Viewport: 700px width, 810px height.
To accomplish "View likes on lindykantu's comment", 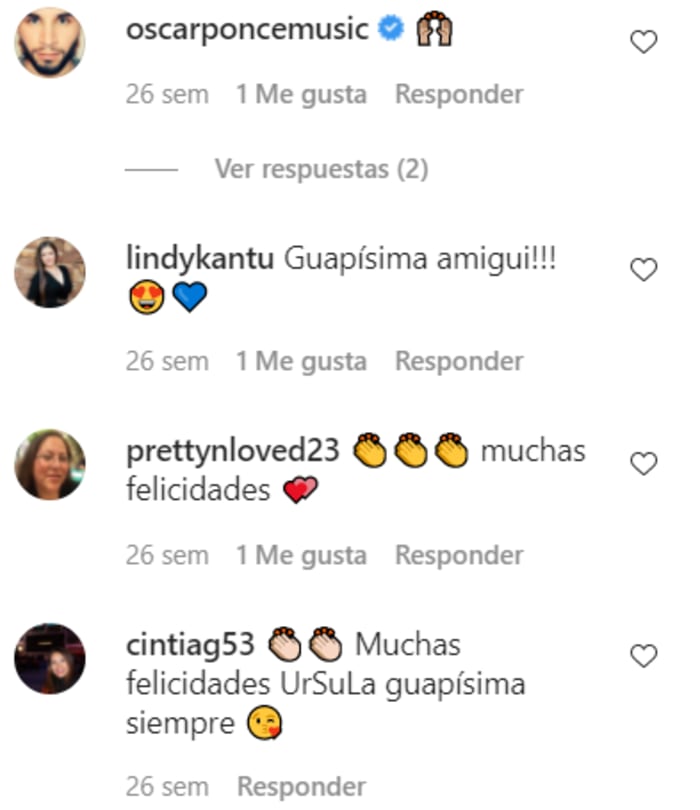I will 301,361.
